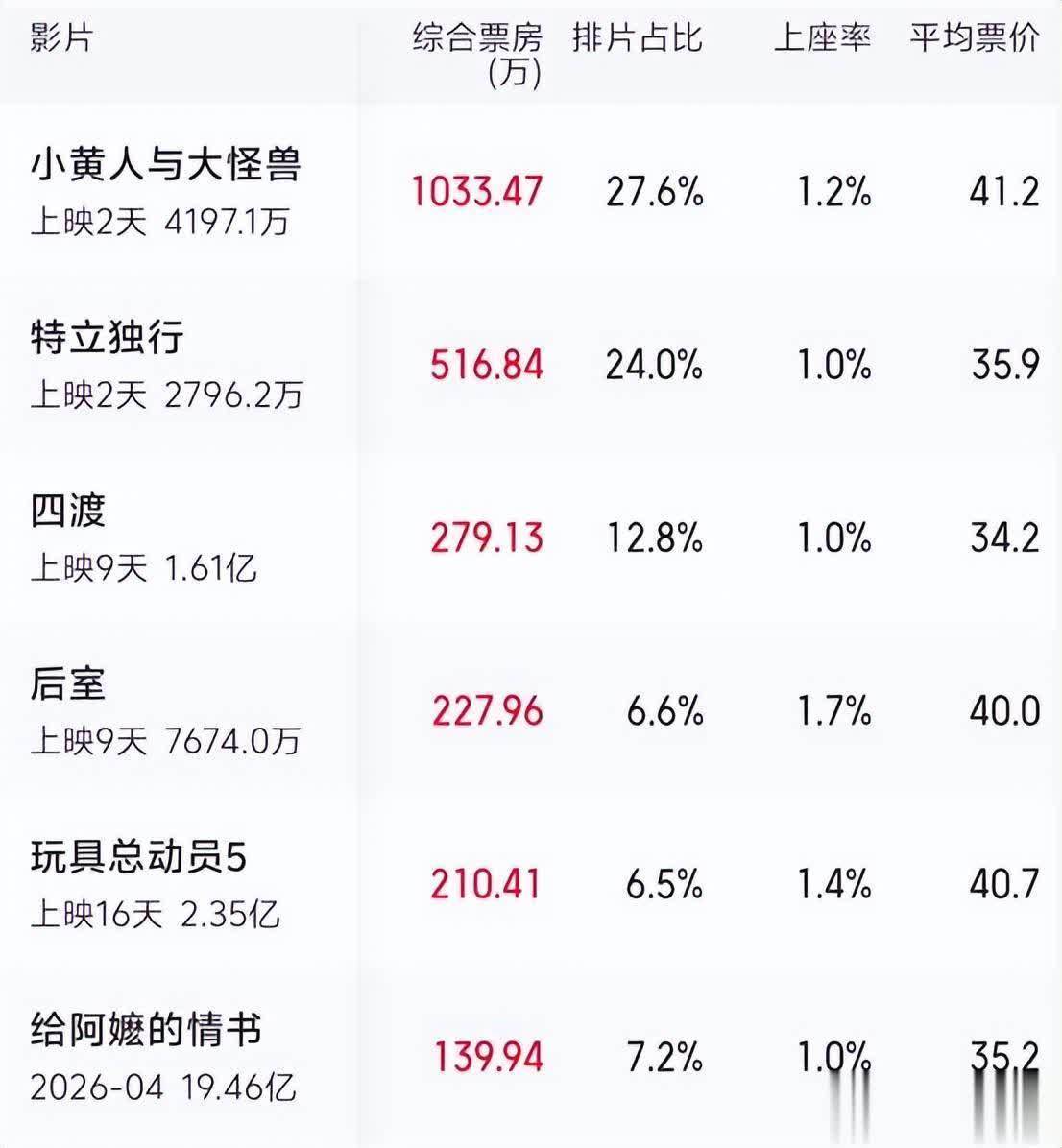Screen dimensions: 1062x1148
Task: Open the 玩具总动员5 row
Action: pos(531,883)
